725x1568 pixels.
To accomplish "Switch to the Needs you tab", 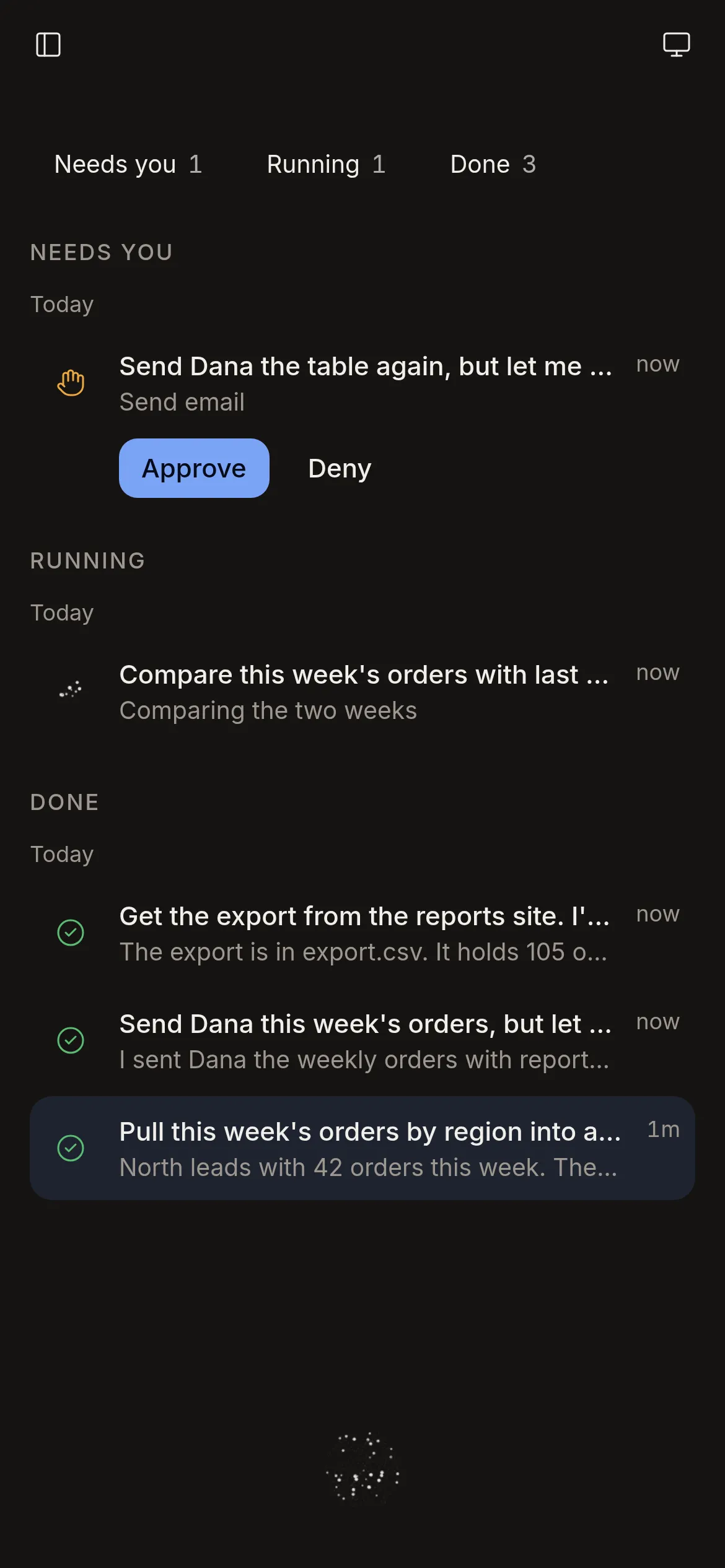I will coord(128,164).
